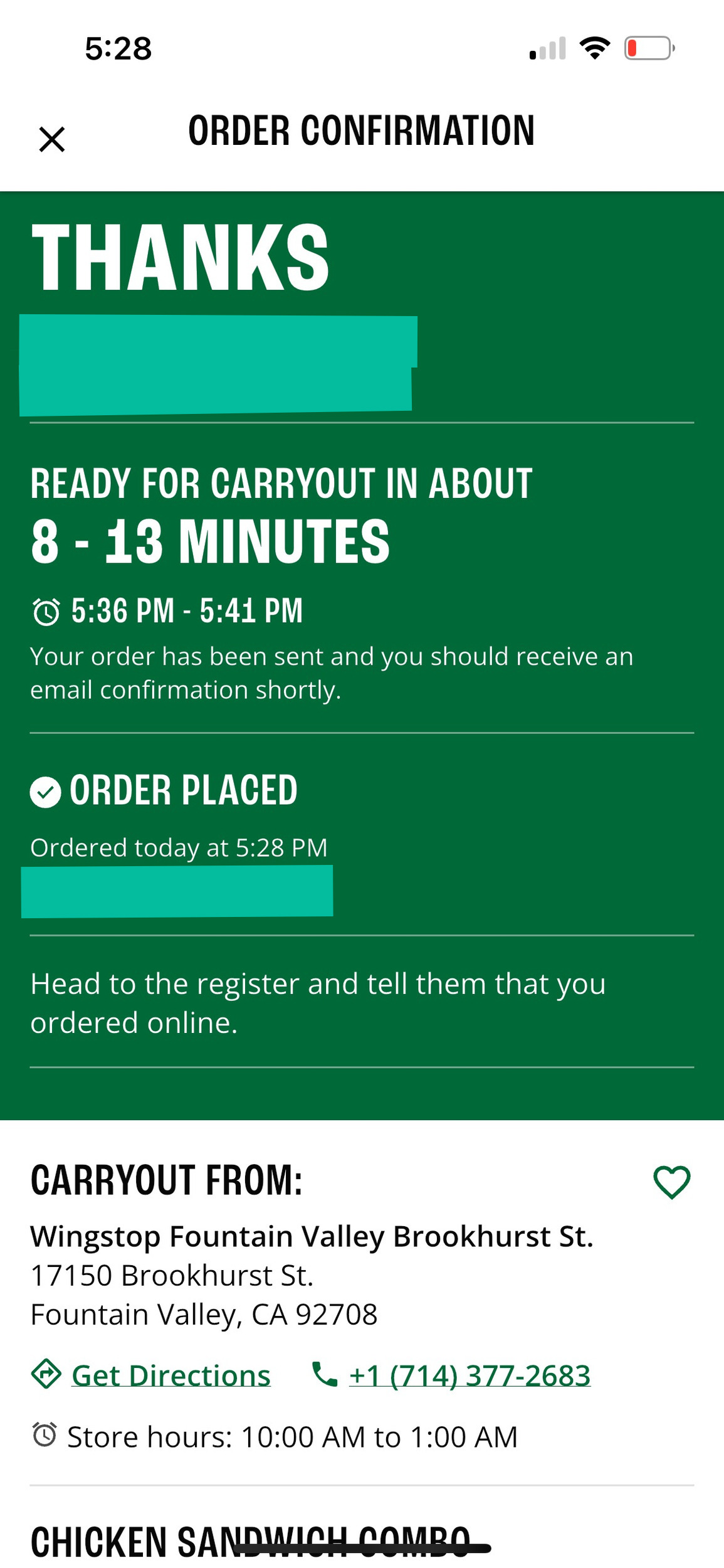The image size is (724, 1568).
Task: Call the store at +1 (714) 377-2683
Action: point(469,1375)
